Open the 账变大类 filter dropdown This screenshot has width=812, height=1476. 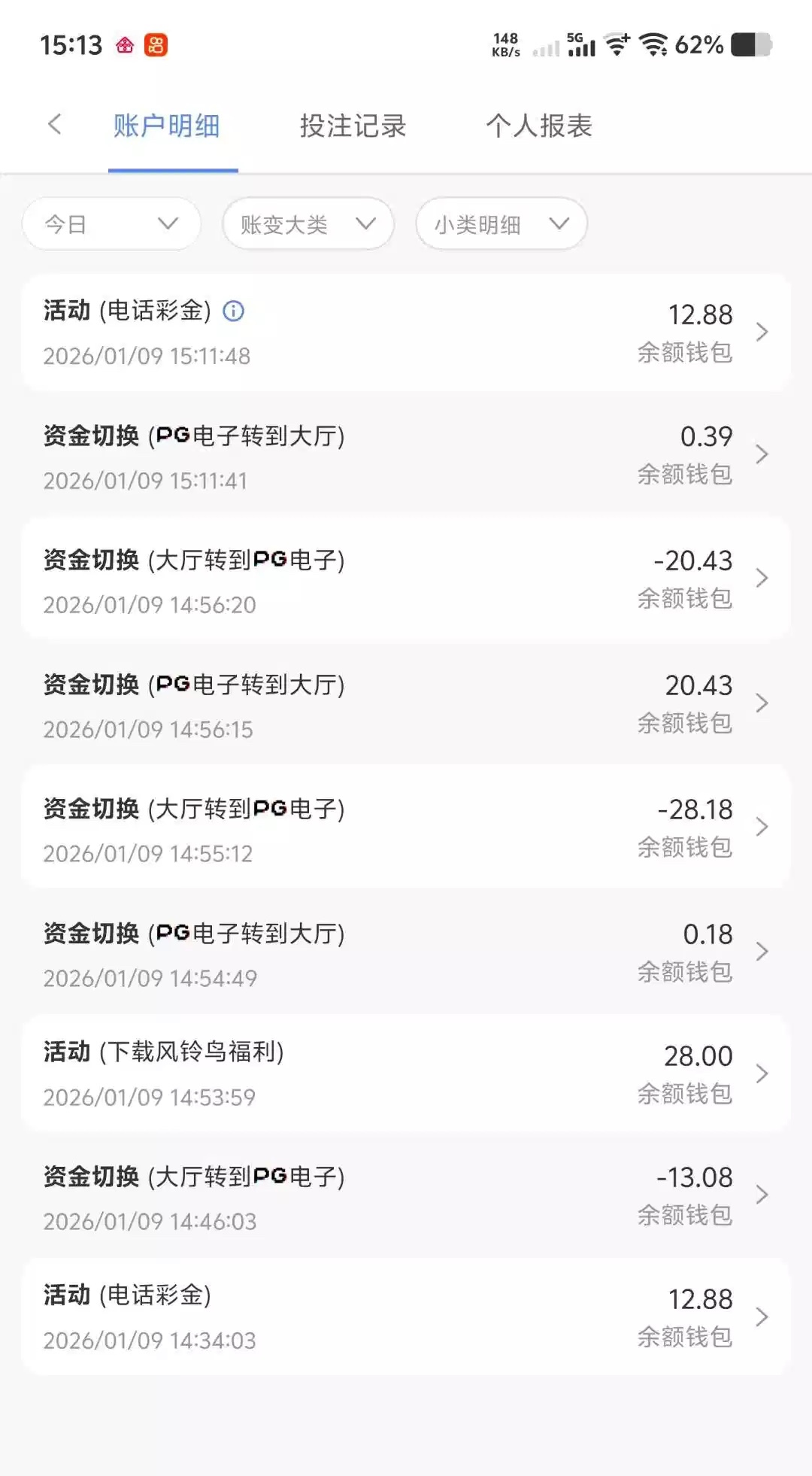pyautogui.click(x=308, y=224)
